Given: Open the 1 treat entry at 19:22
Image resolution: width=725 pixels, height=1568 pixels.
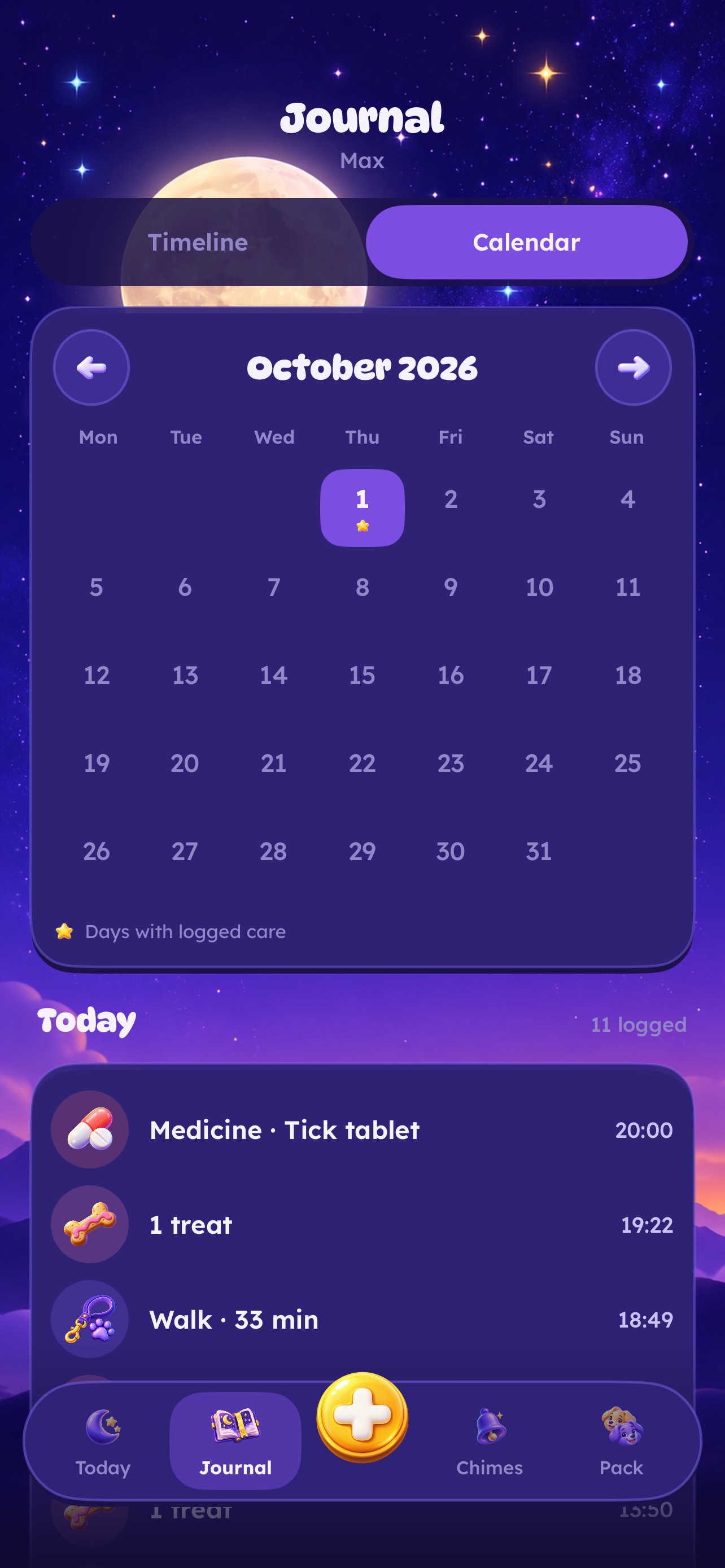Looking at the screenshot, I should coord(362,1224).
